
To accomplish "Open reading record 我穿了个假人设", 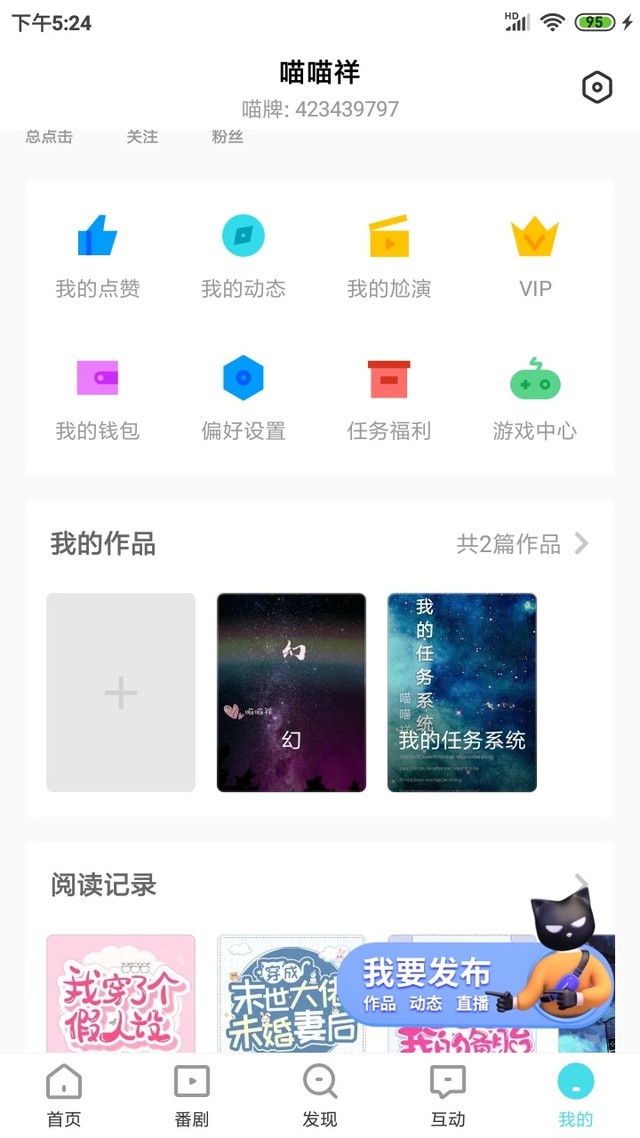I will point(120,994).
